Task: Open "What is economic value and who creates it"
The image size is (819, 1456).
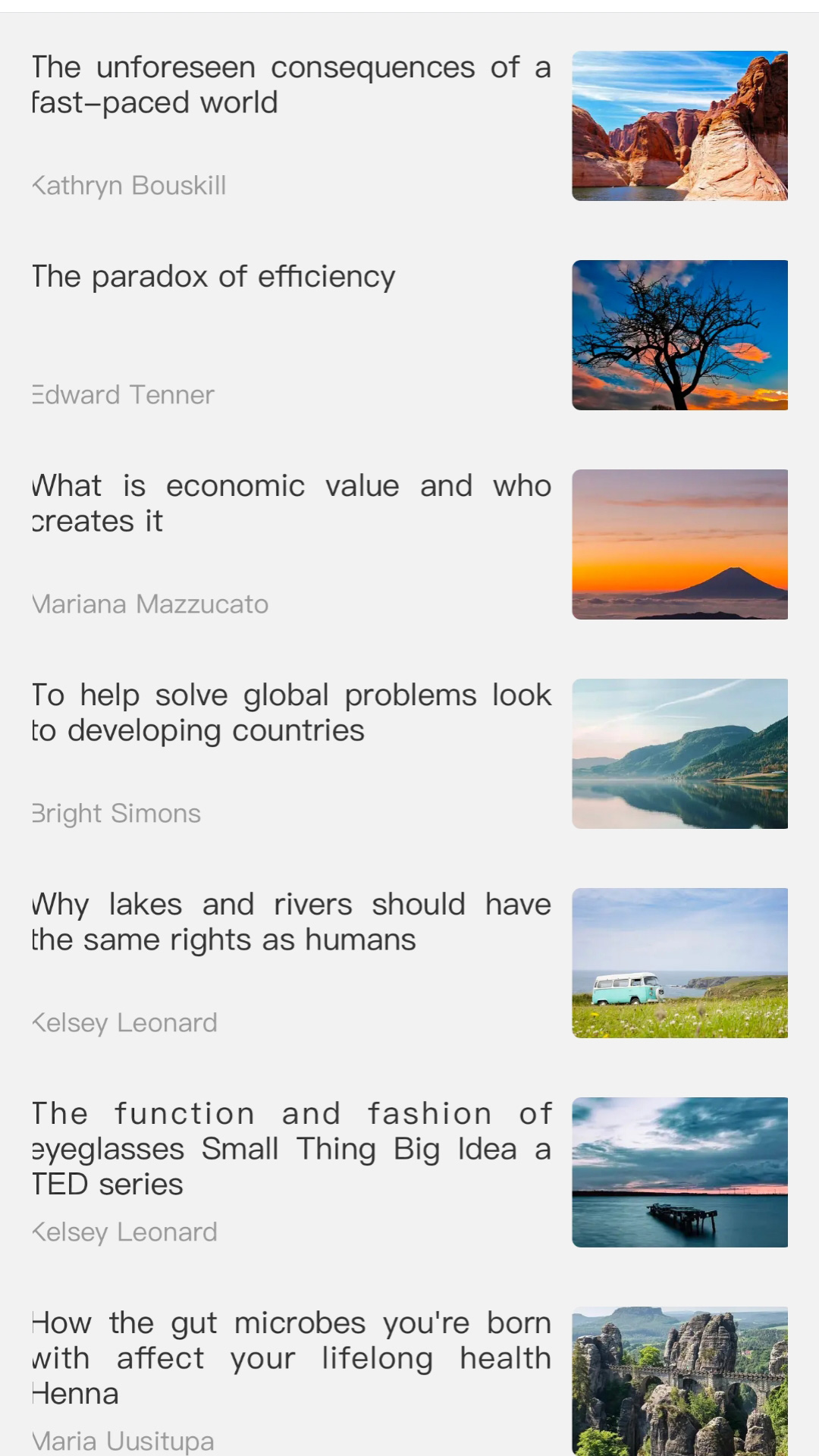Action: tap(290, 502)
